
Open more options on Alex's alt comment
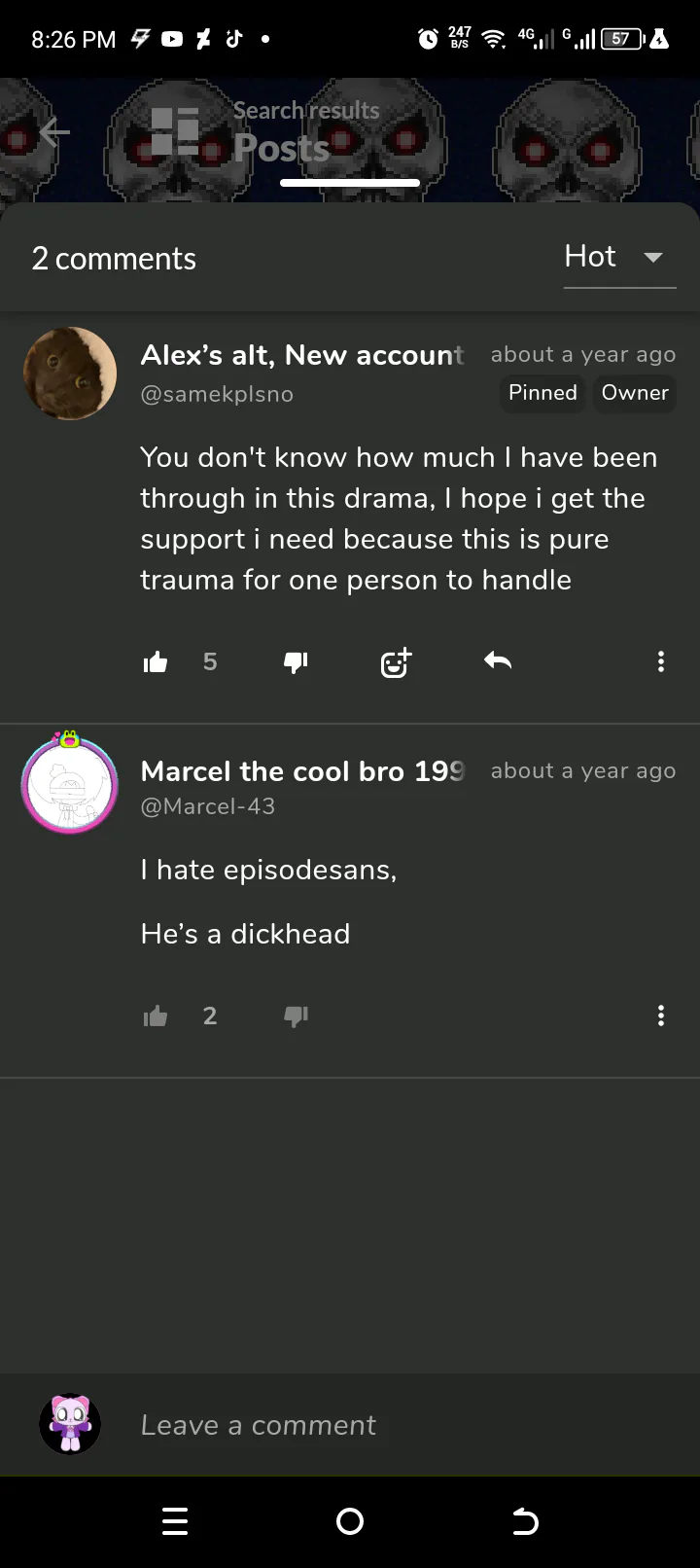coord(661,662)
